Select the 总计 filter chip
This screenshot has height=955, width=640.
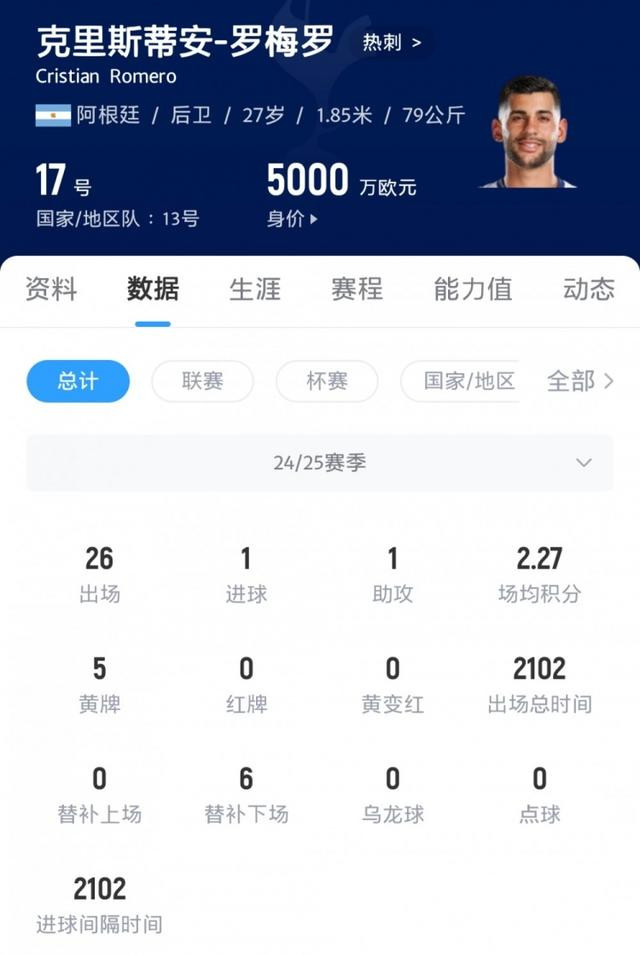[x=78, y=381]
